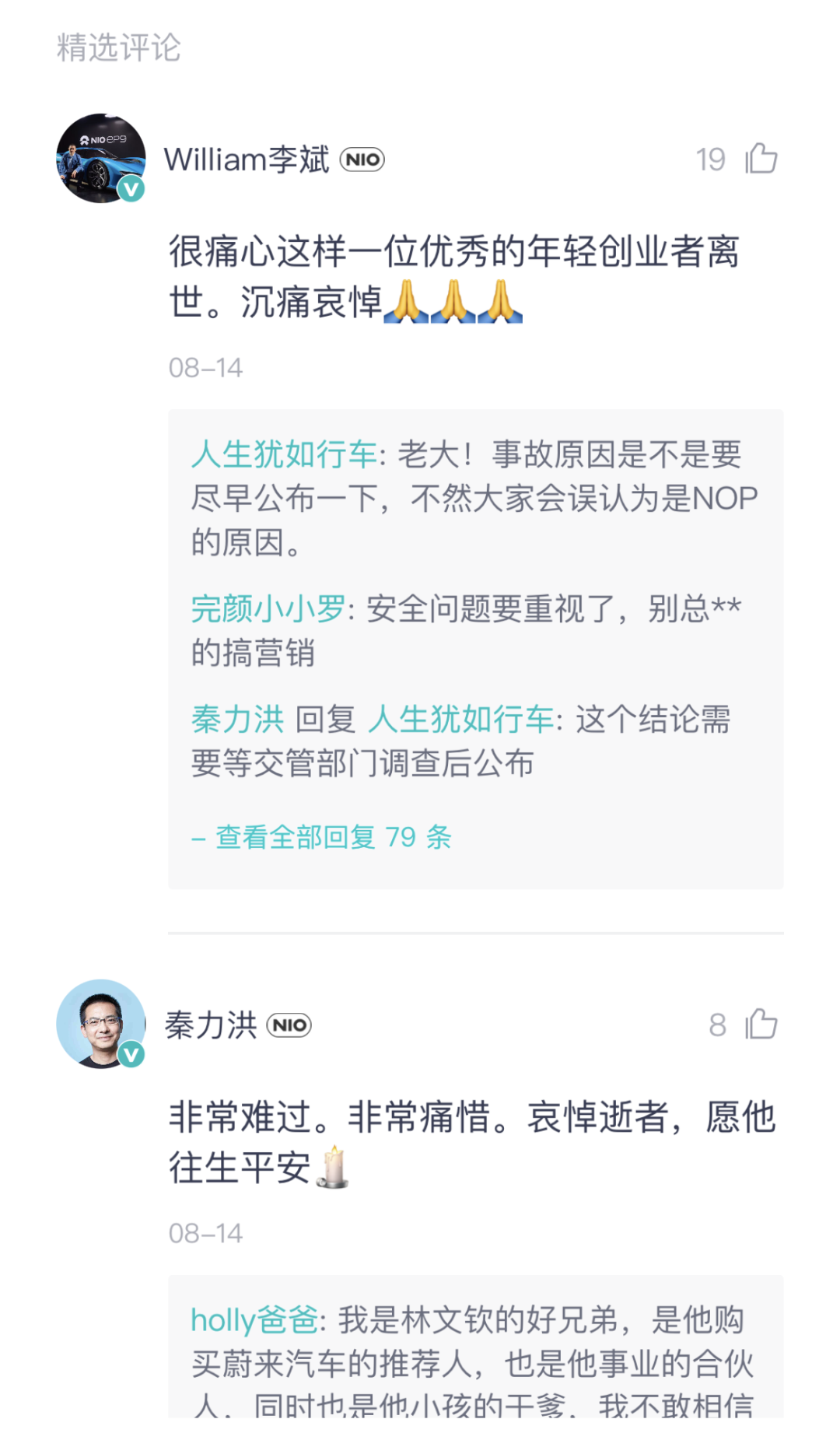Viewport: 840px width, 1433px height.
Task: View all 79 replies
Action: (x=322, y=837)
